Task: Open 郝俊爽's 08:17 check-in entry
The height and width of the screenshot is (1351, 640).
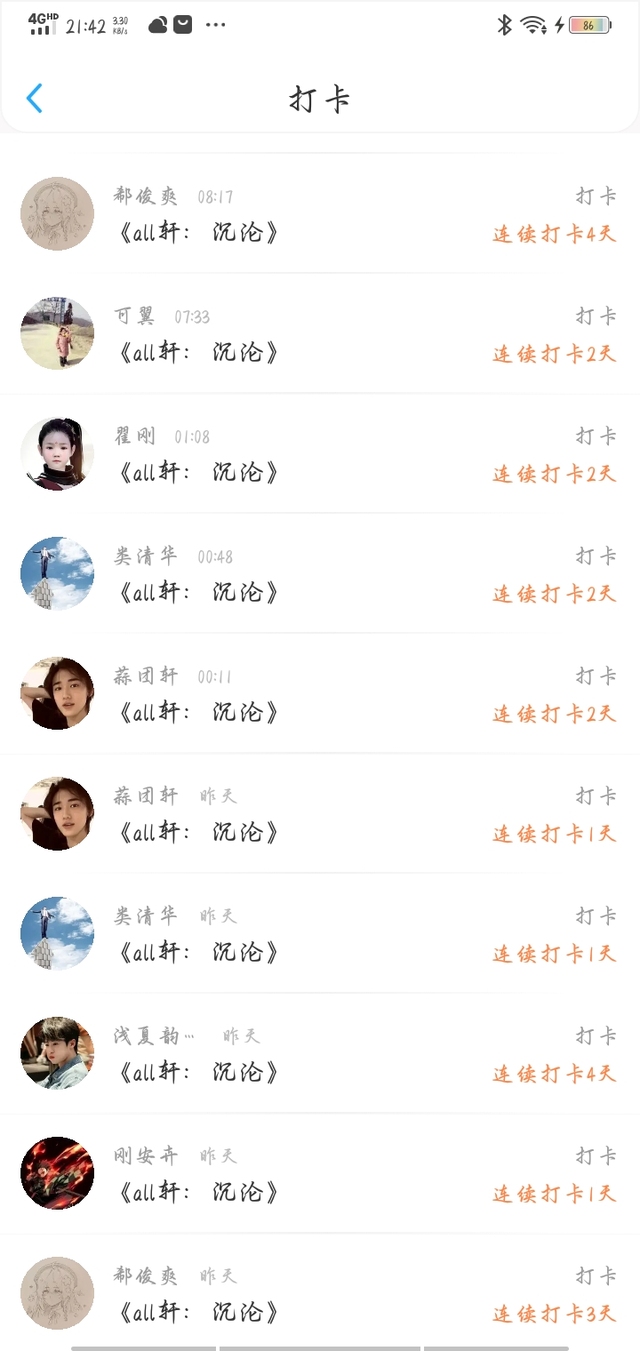Action: pyautogui.click(x=320, y=214)
